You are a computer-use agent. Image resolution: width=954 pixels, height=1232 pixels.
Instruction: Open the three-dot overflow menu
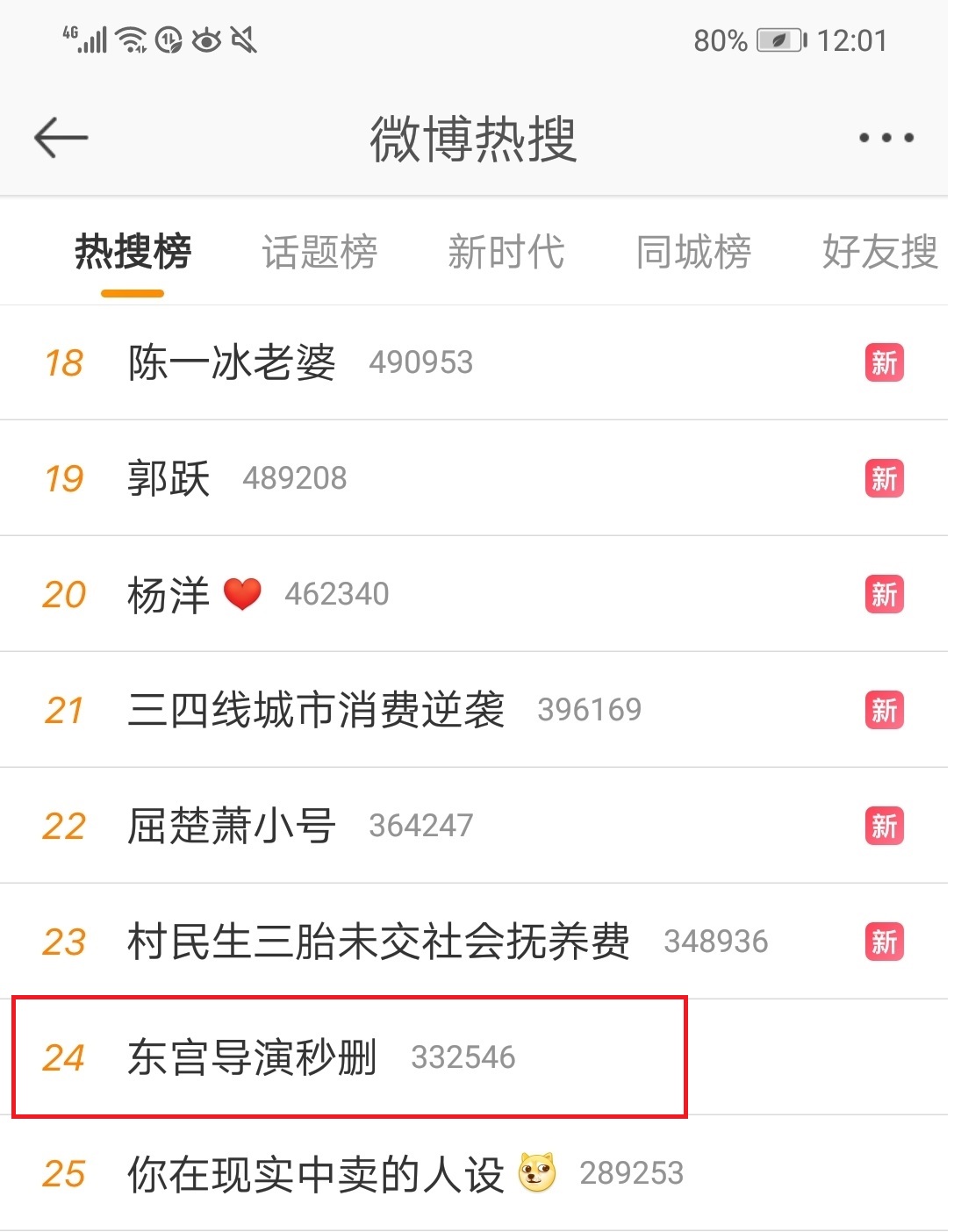click(x=886, y=138)
